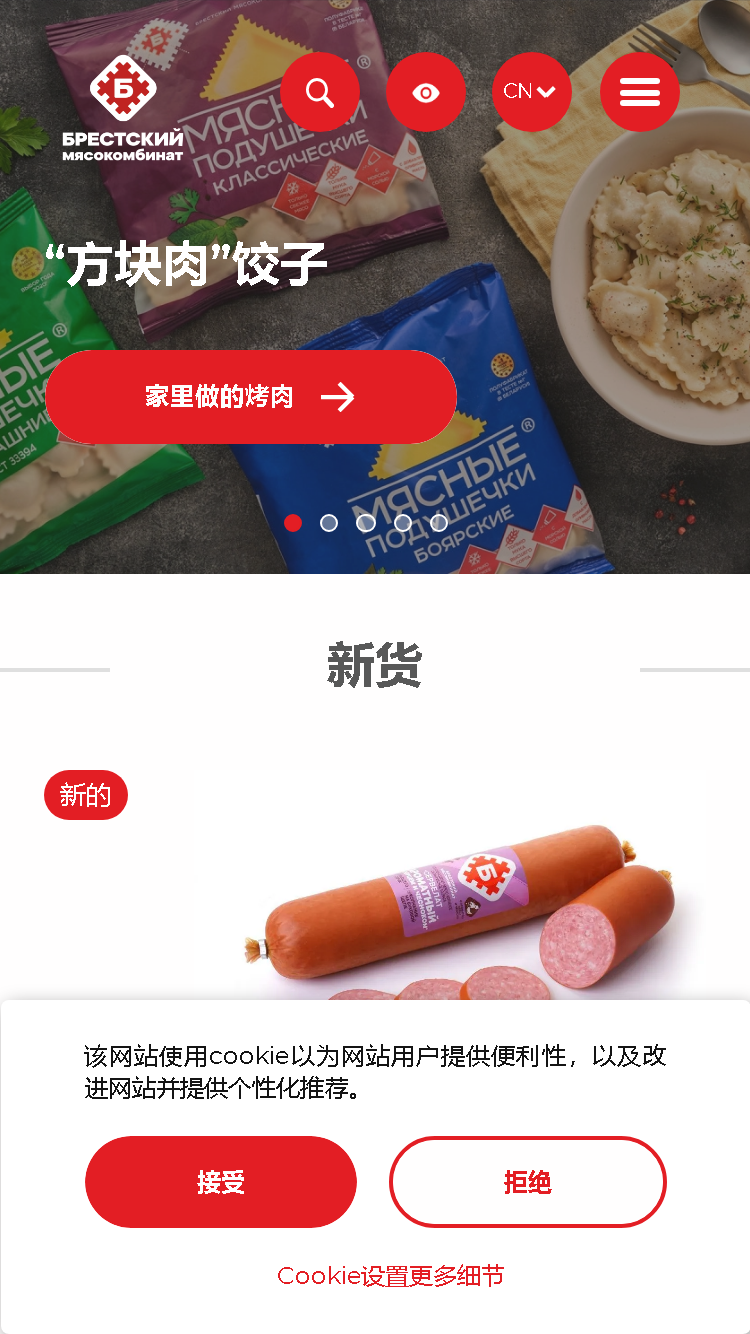The width and height of the screenshot is (750, 1334).
Task: Jump to the third carousel slide dot
Action: (366, 522)
